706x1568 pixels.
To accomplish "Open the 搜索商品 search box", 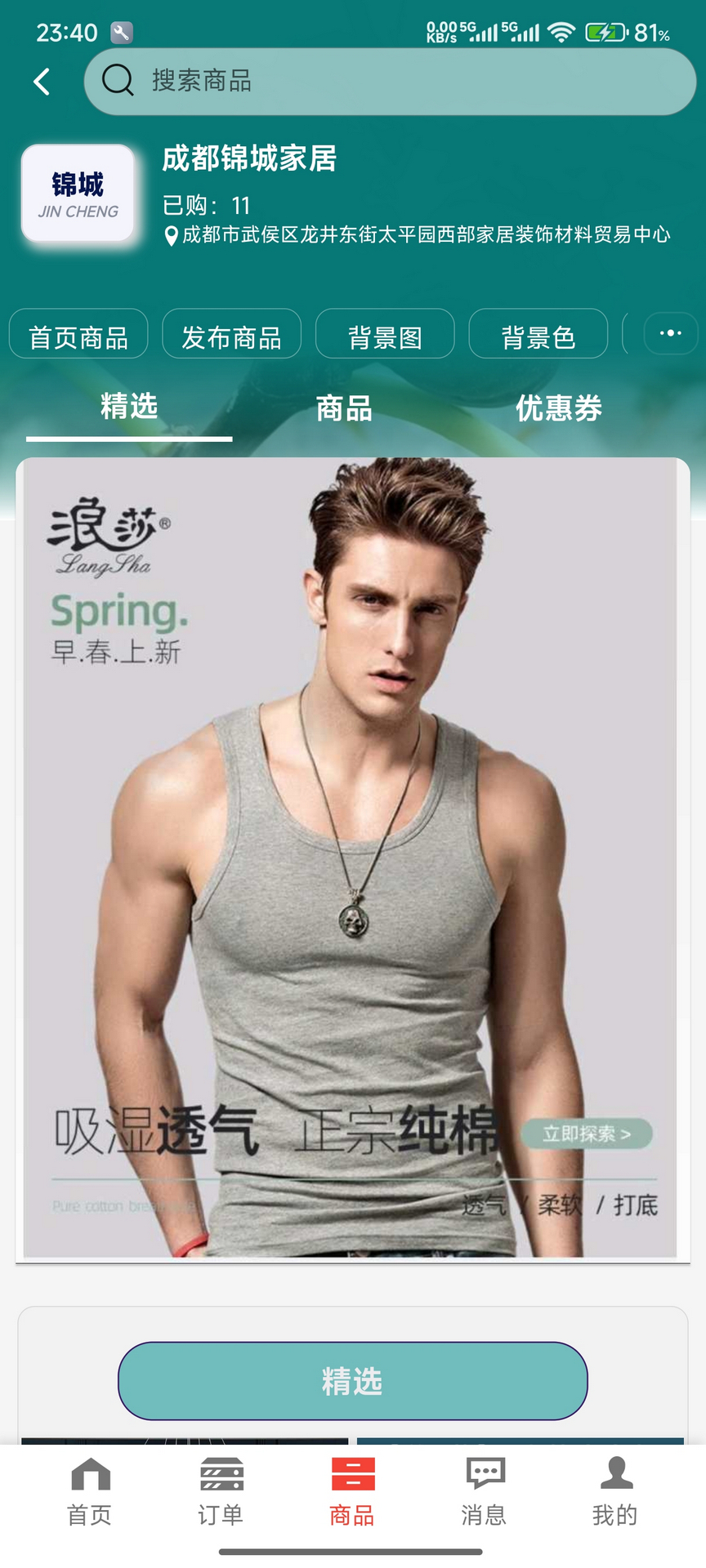I will [391, 82].
